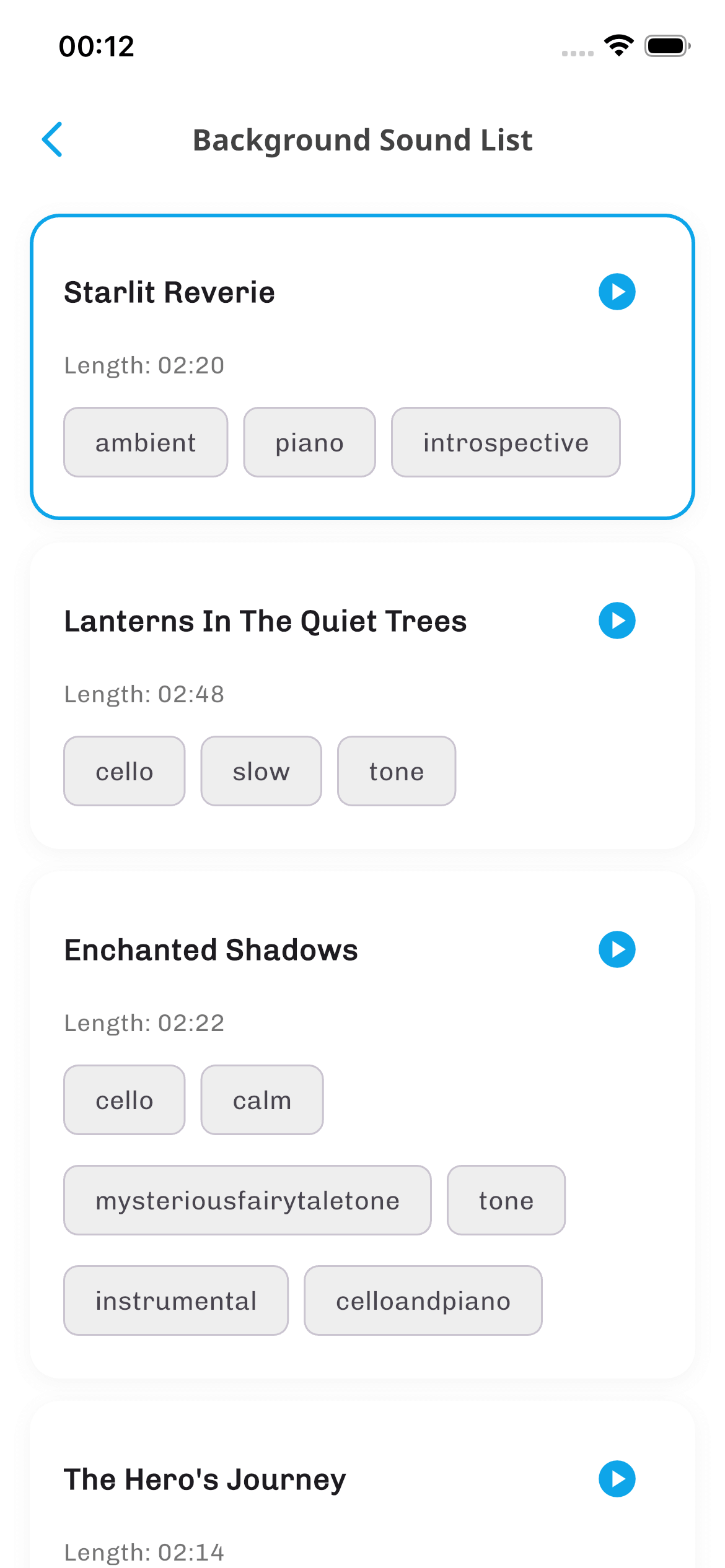The image size is (725, 1568).
Task: Tap the slow tag chip
Action: coord(260,770)
